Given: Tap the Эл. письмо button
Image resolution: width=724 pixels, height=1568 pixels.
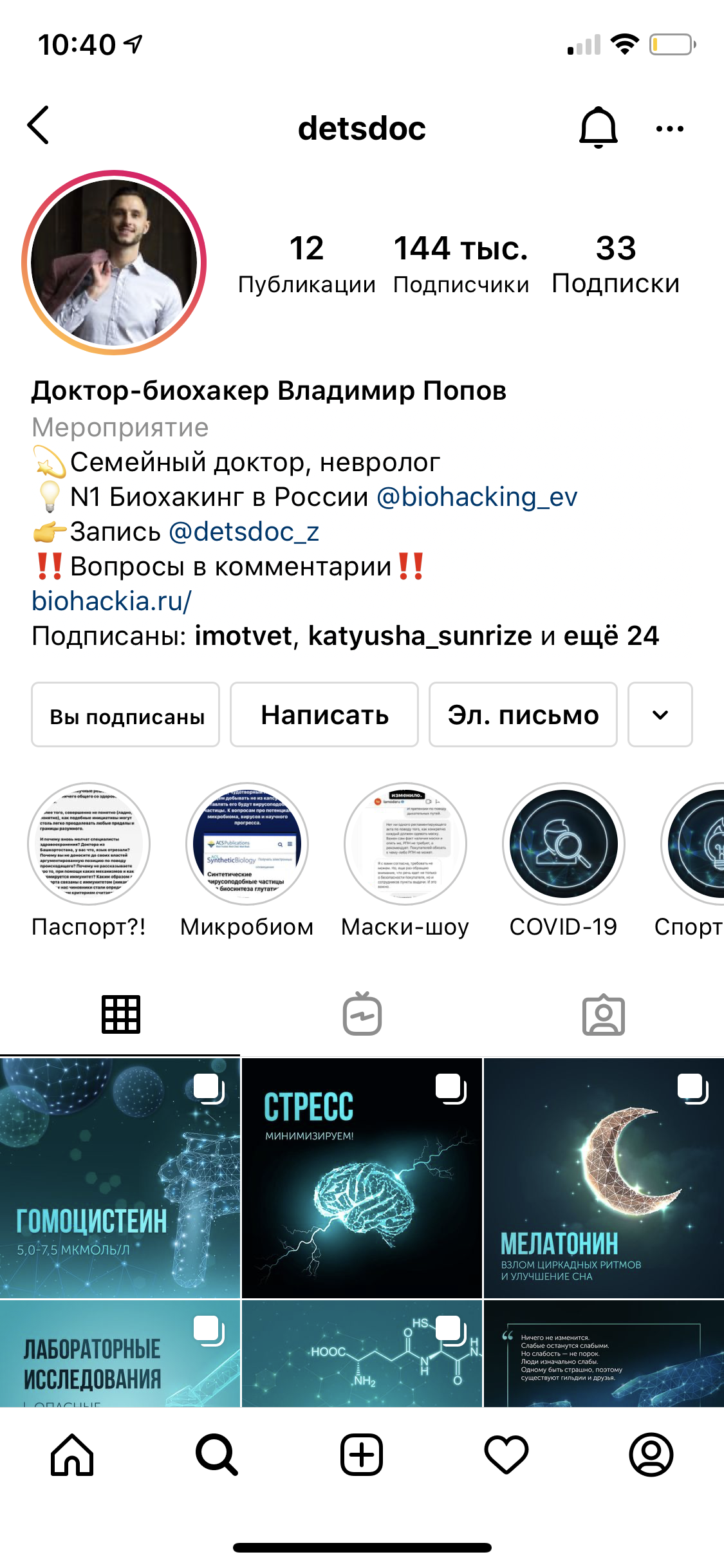Looking at the screenshot, I should point(523,715).
